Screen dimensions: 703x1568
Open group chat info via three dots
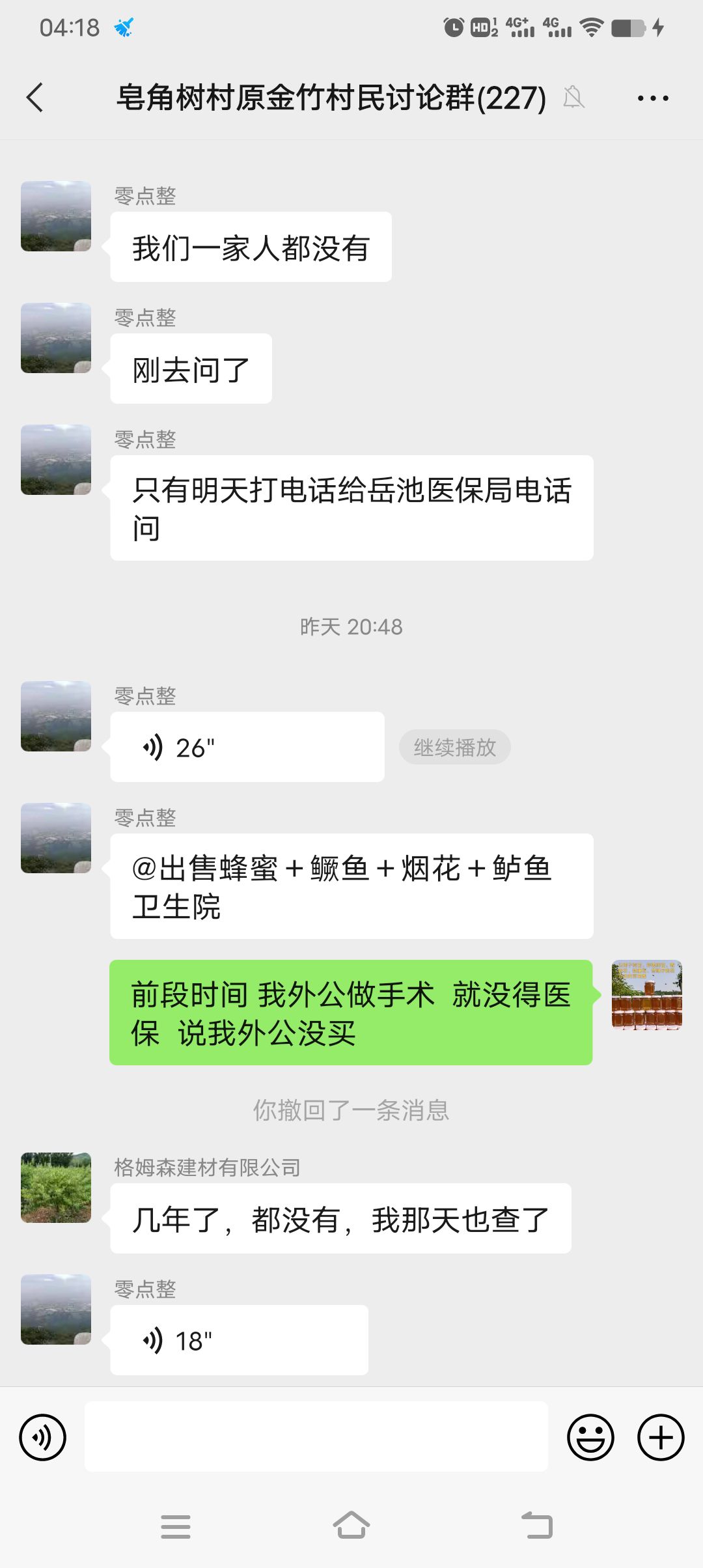pos(652,98)
